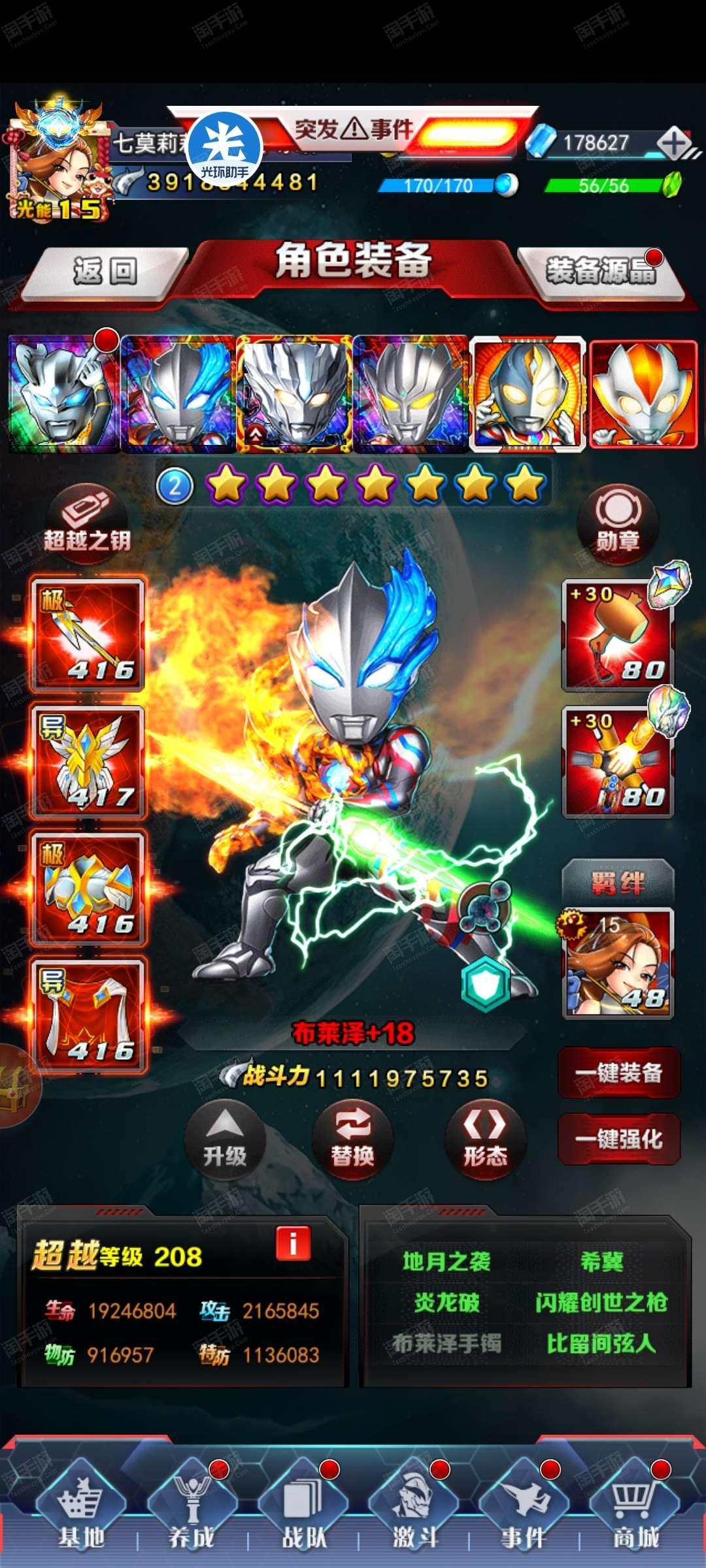The height and width of the screenshot is (1568, 706).
Task: Select the hammer equipment slot +30
Action: 618,634
